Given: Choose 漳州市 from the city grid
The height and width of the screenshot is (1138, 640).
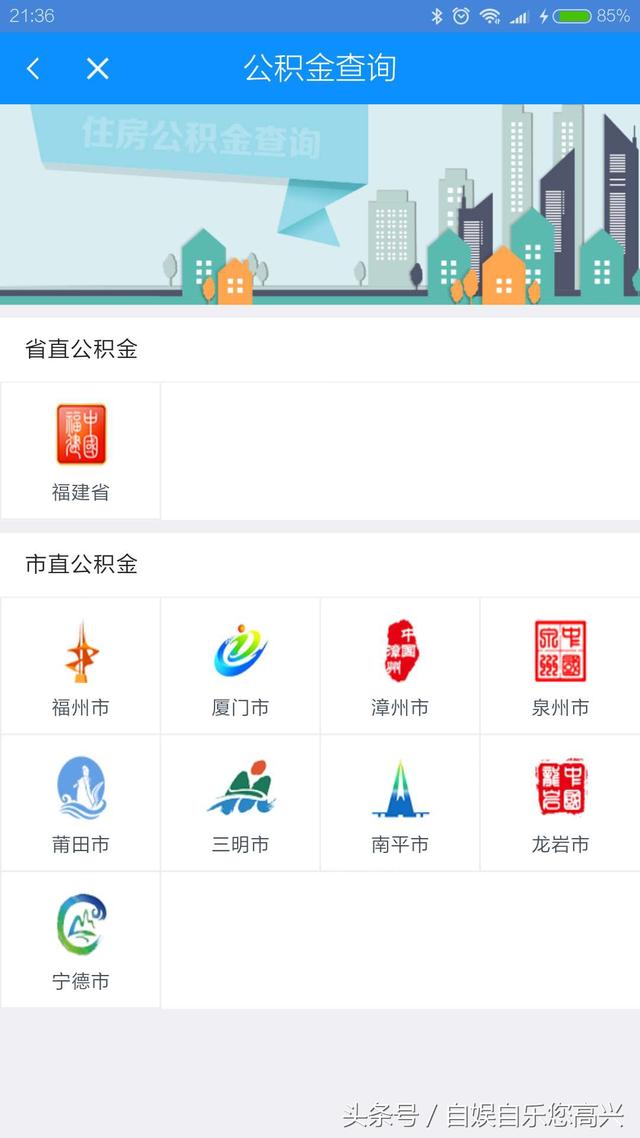Looking at the screenshot, I should click(400, 666).
